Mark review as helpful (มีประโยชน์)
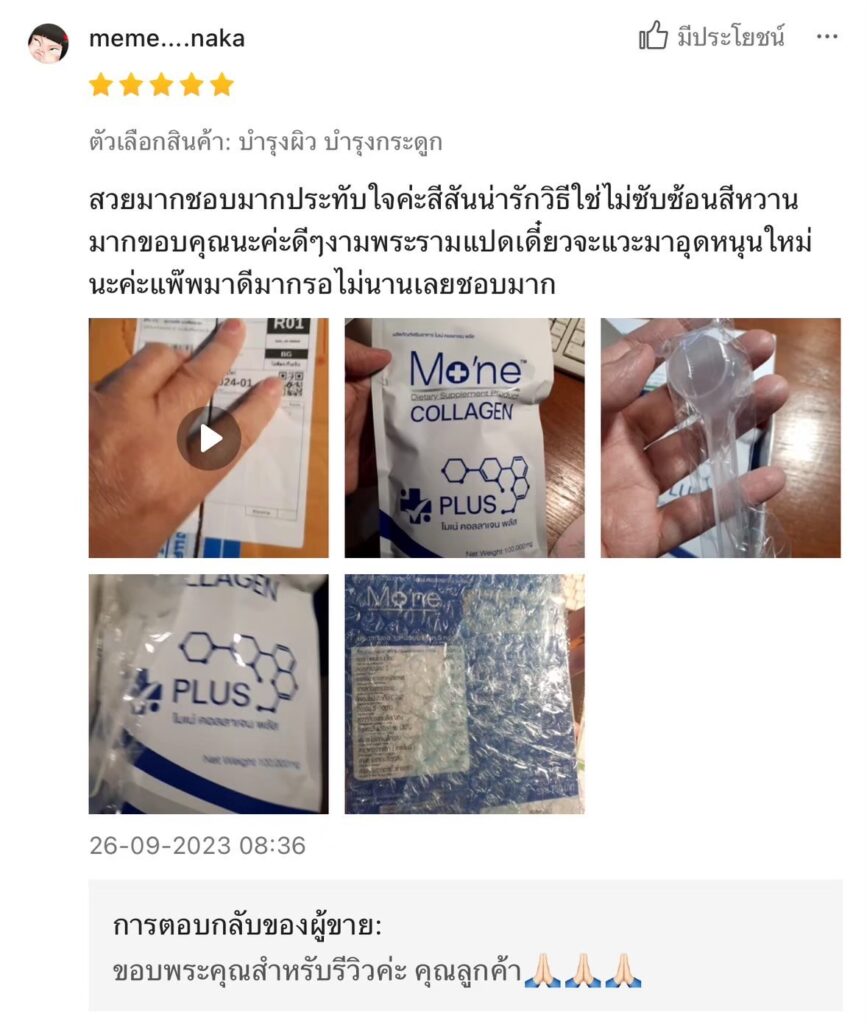867x1024 pixels. [x=711, y=38]
